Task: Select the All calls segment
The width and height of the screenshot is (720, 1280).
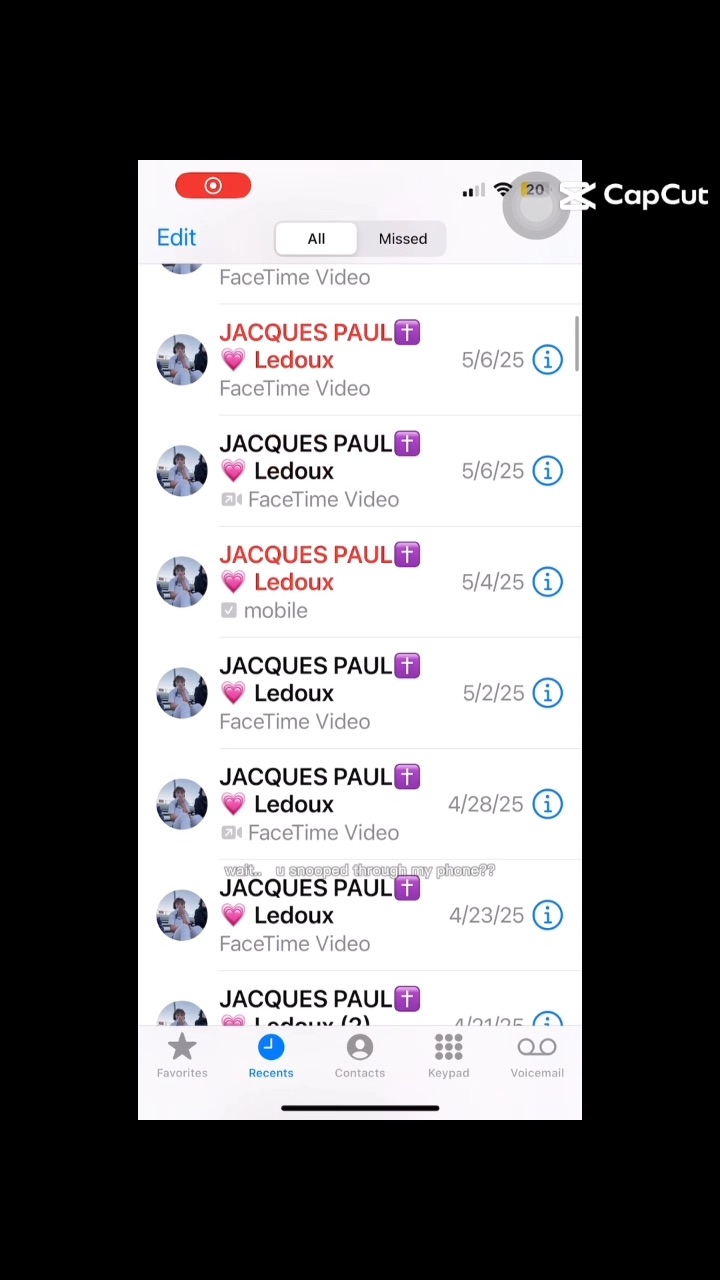Action: (316, 239)
